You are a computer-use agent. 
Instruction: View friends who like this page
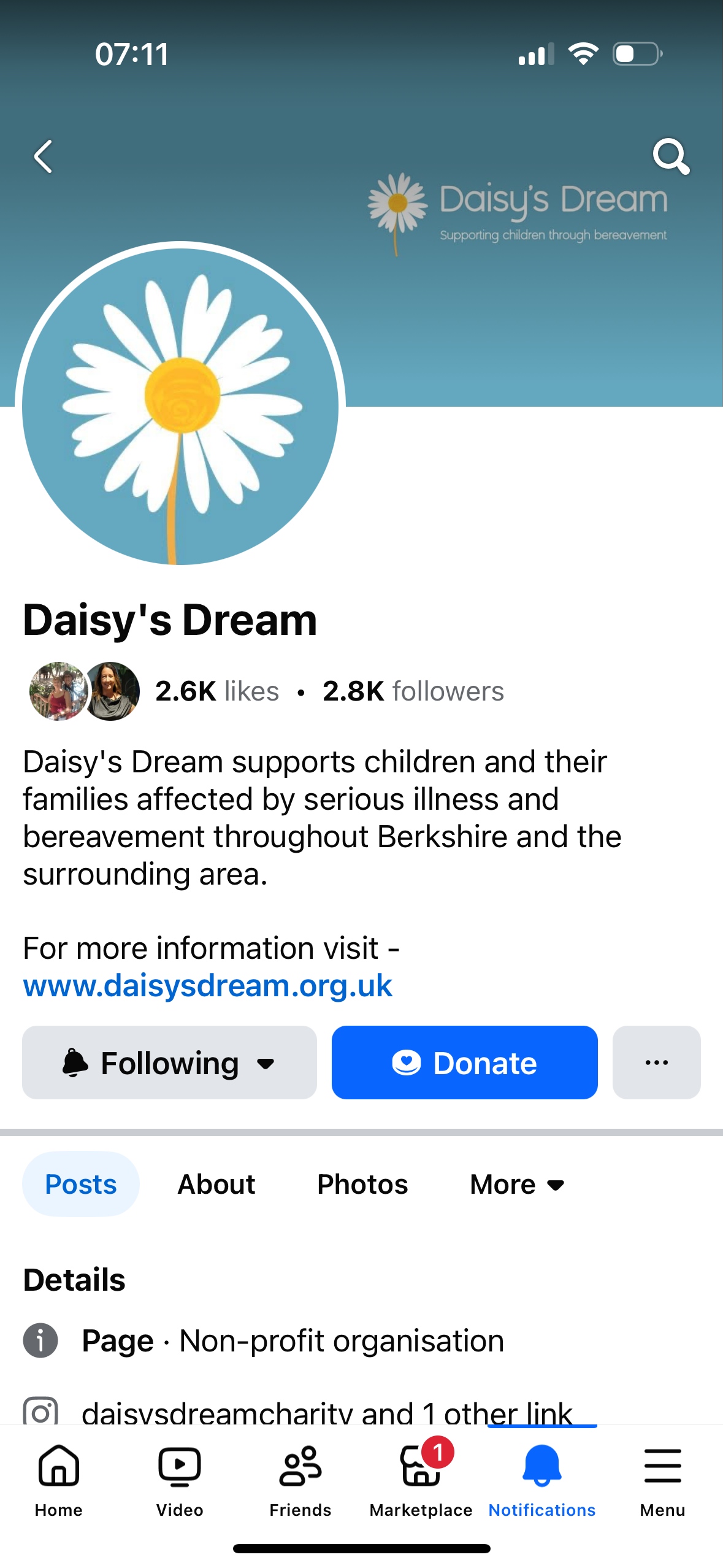pos(85,691)
